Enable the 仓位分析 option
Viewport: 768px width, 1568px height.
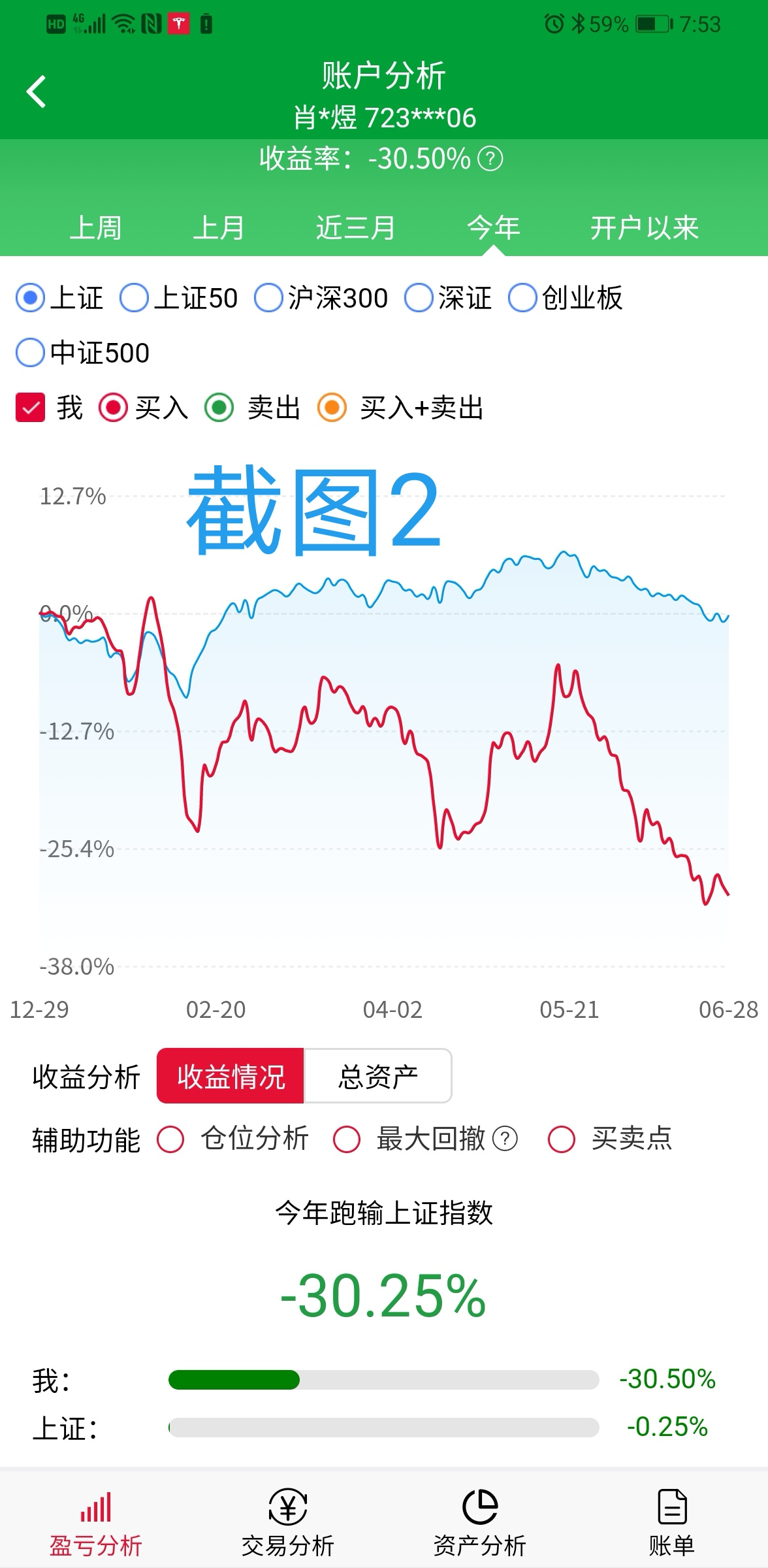tap(233, 1139)
